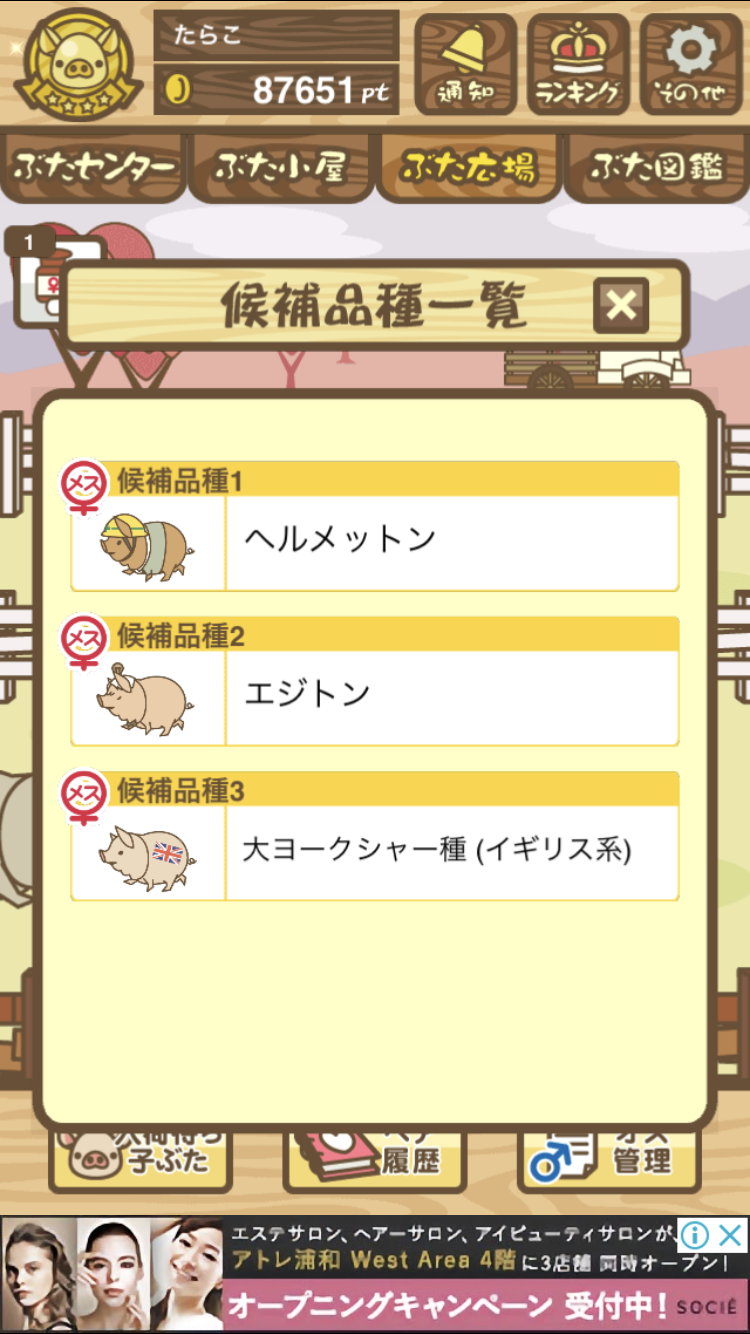
Task: Close the 候補品種一覧 dialog
Action: click(x=620, y=305)
